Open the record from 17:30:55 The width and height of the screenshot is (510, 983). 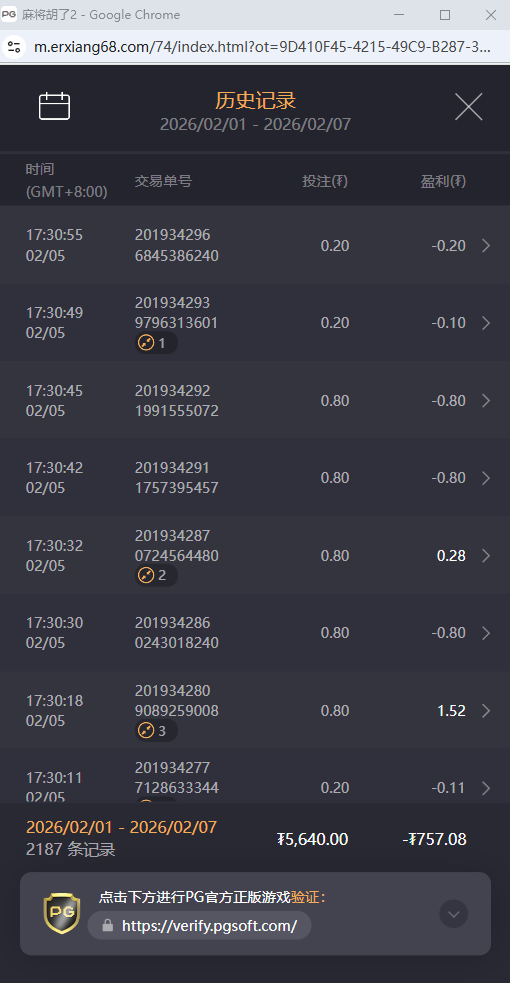(x=255, y=245)
